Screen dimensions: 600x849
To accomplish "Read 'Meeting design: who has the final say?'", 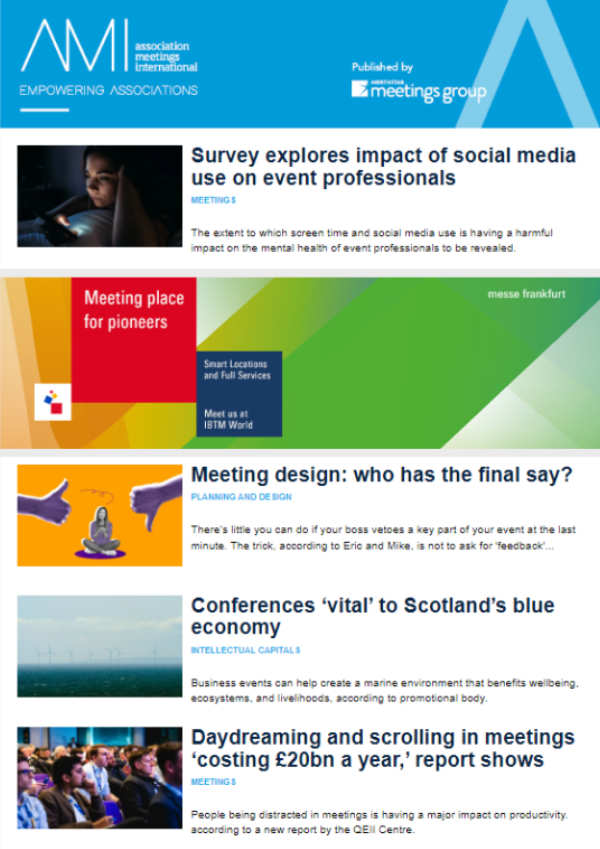I will click(381, 475).
